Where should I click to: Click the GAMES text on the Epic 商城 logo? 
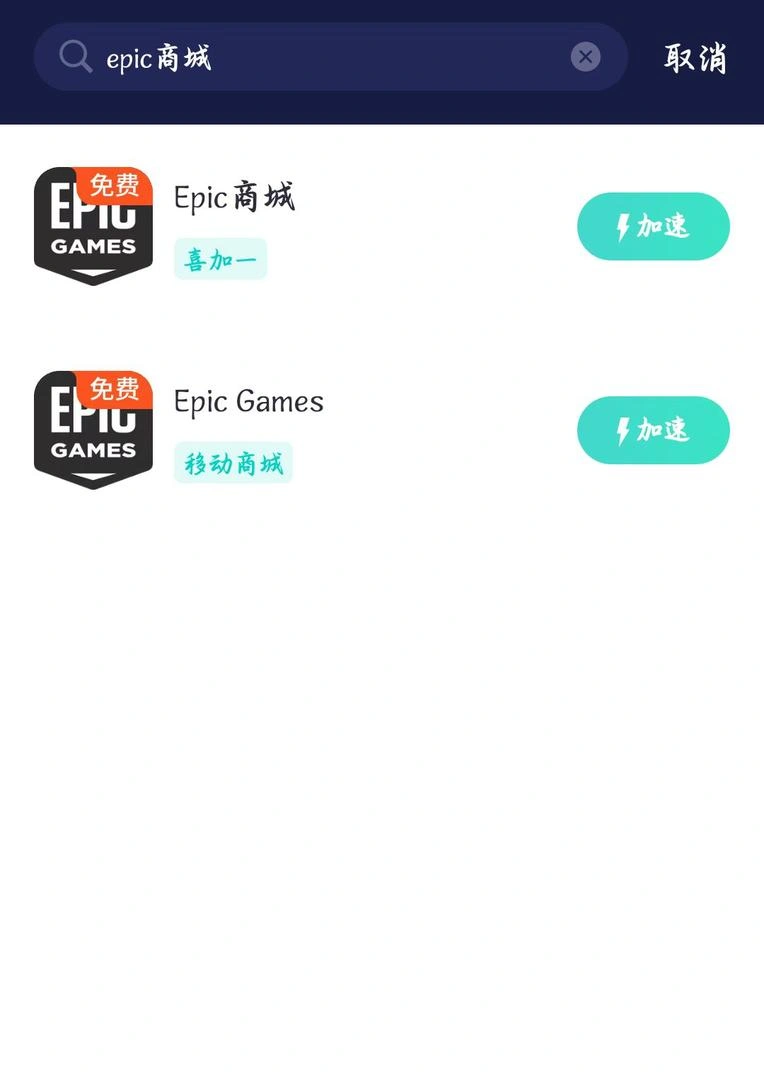coord(93,247)
